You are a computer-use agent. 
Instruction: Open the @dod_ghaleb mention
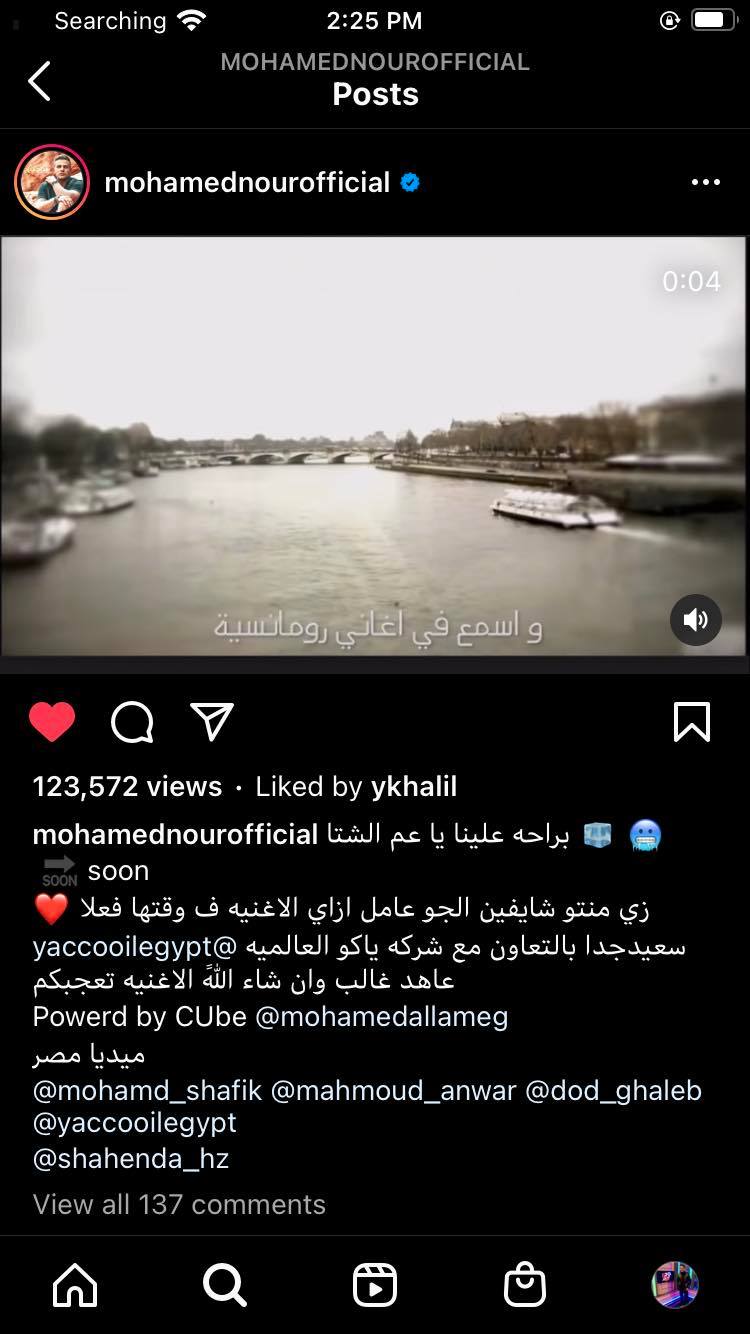point(613,1090)
